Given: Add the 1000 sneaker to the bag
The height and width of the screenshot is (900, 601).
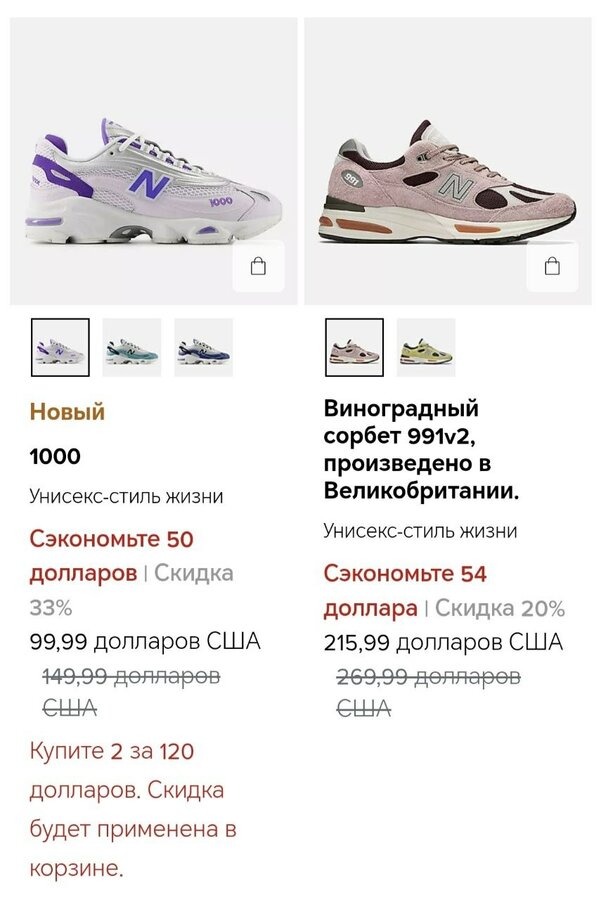Looking at the screenshot, I should pyautogui.click(x=258, y=267).
